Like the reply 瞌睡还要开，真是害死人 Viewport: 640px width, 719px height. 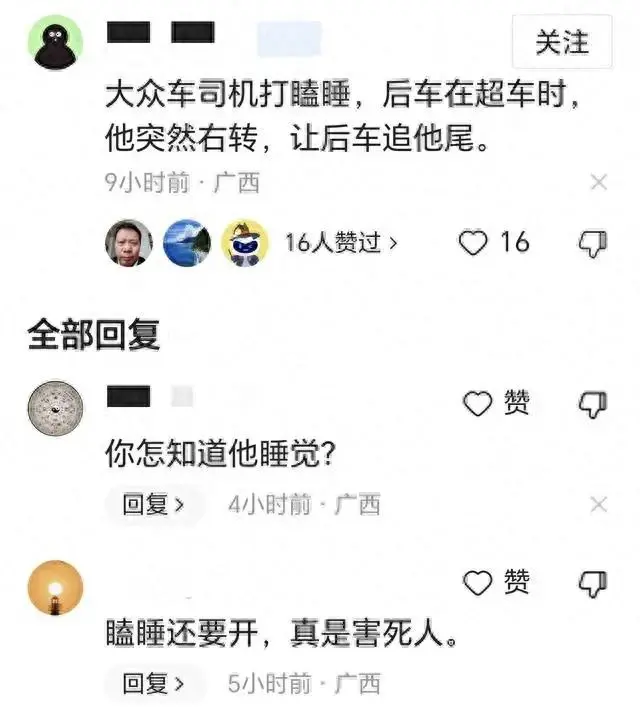click(481, 581)
